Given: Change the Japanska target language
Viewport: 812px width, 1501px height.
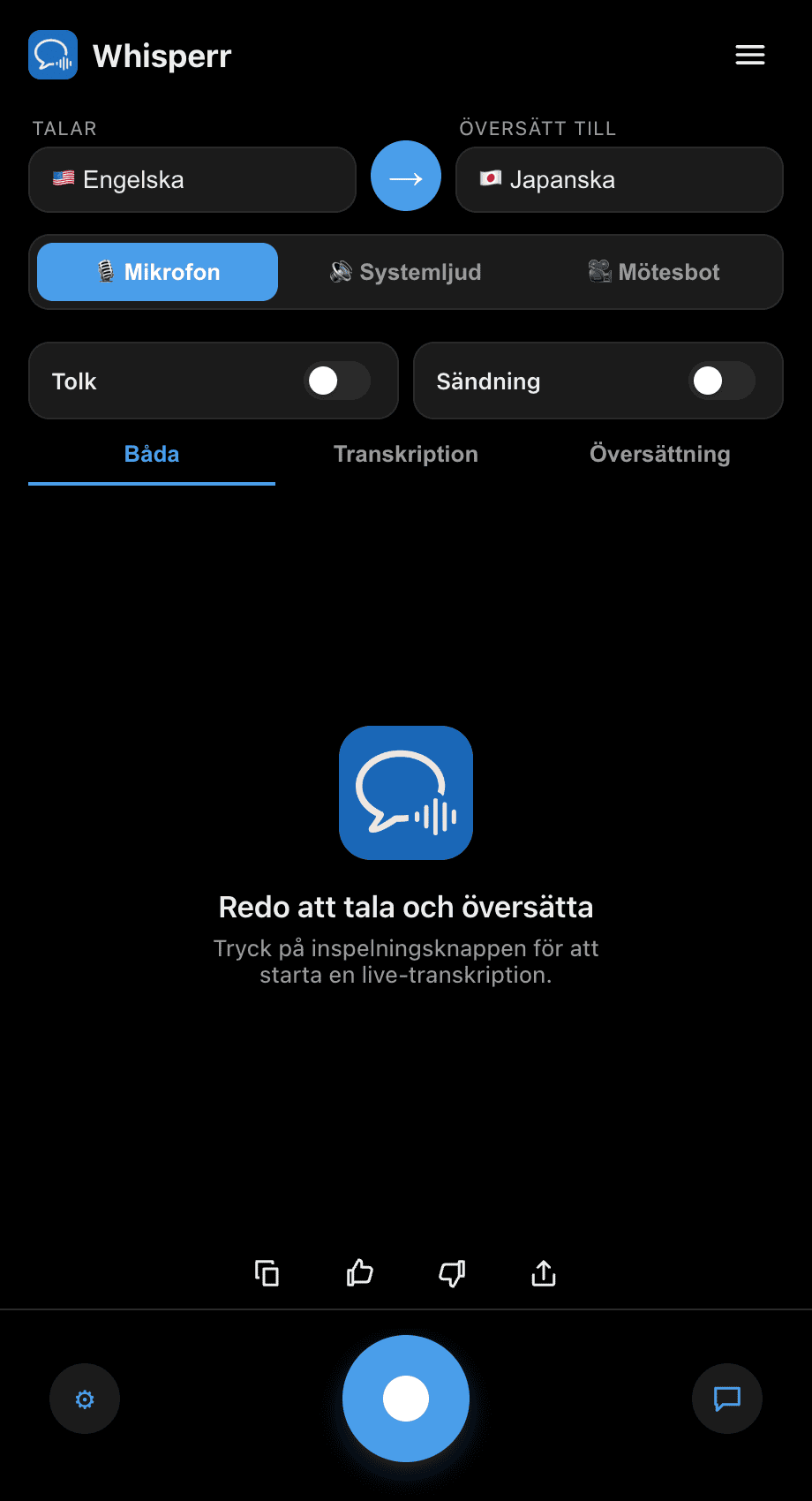Looking at the screenshot, I should pyautogui.click(x=620, y=179).
